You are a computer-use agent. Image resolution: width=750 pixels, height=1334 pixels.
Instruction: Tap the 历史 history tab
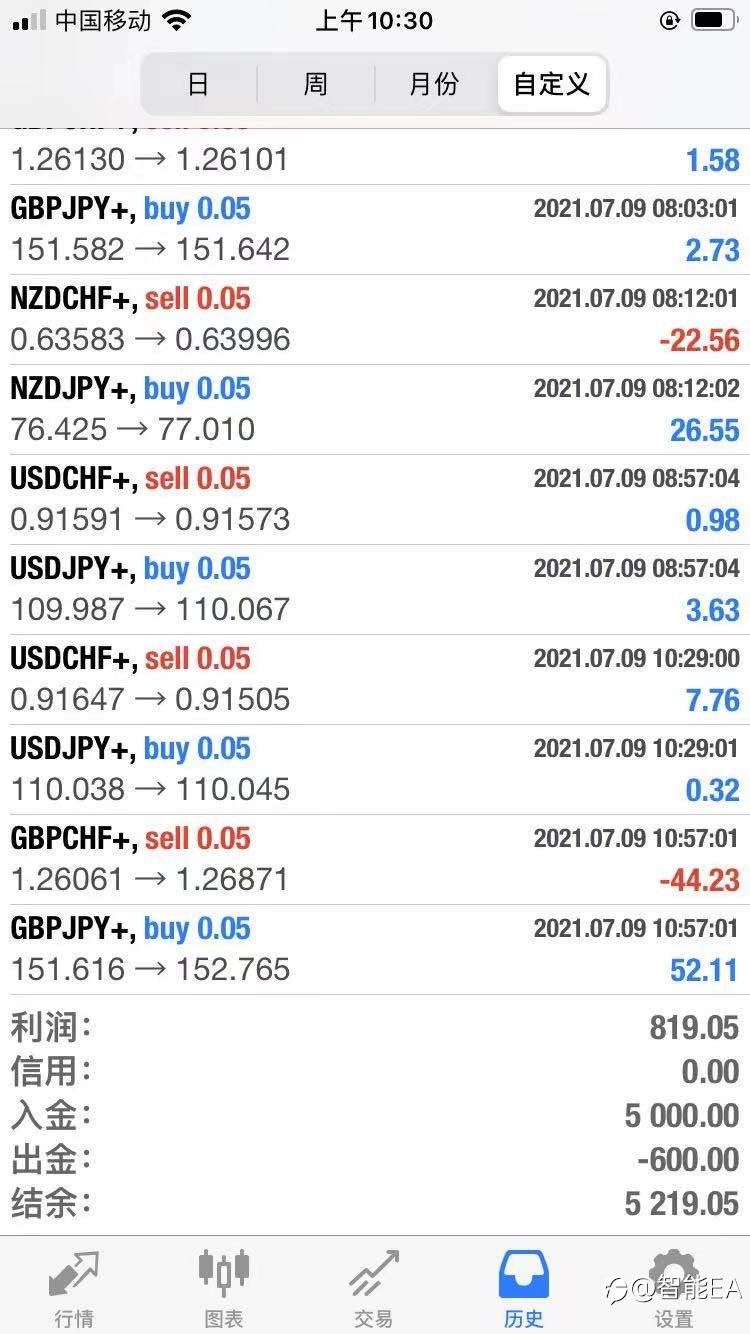point(524,1288)
